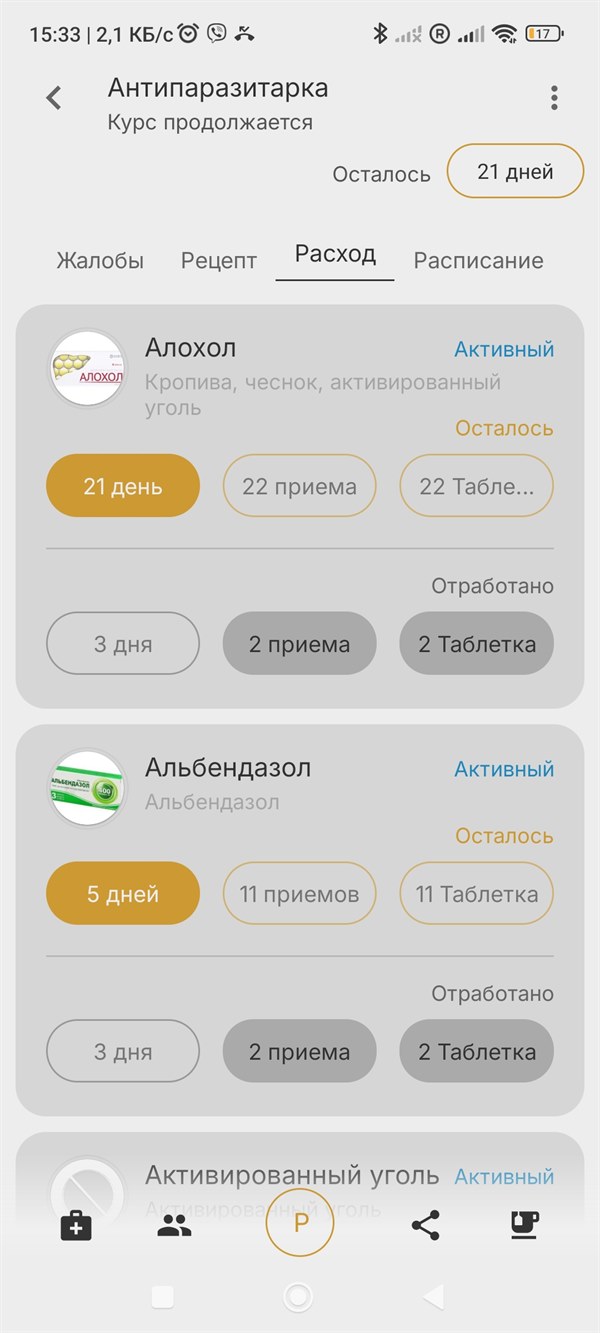Go back using the top arrow
The width and height of the screenshot is (600, 1333).
54,97
